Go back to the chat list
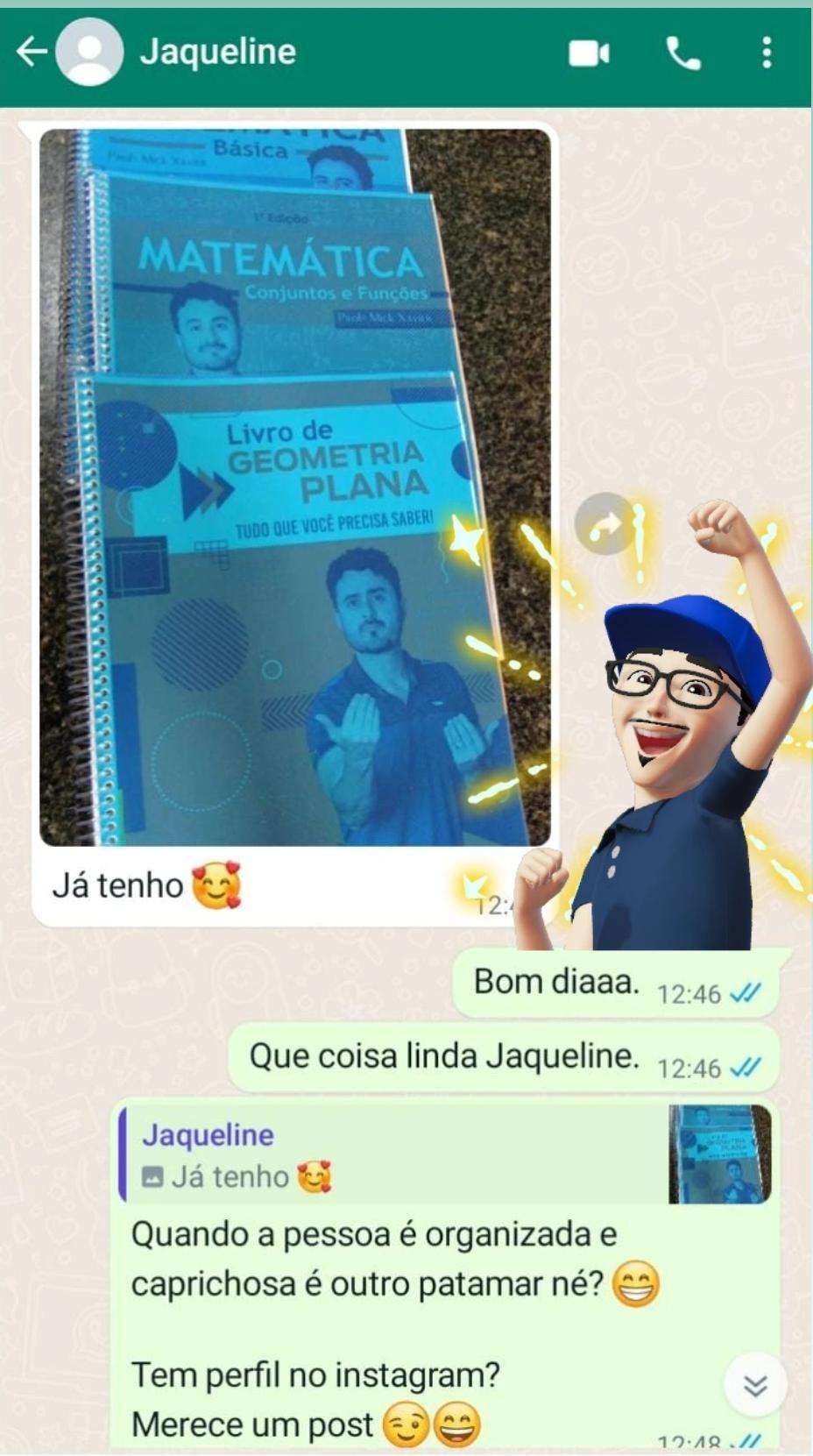This screenshot has width=813, height=1456. point(30,53)
